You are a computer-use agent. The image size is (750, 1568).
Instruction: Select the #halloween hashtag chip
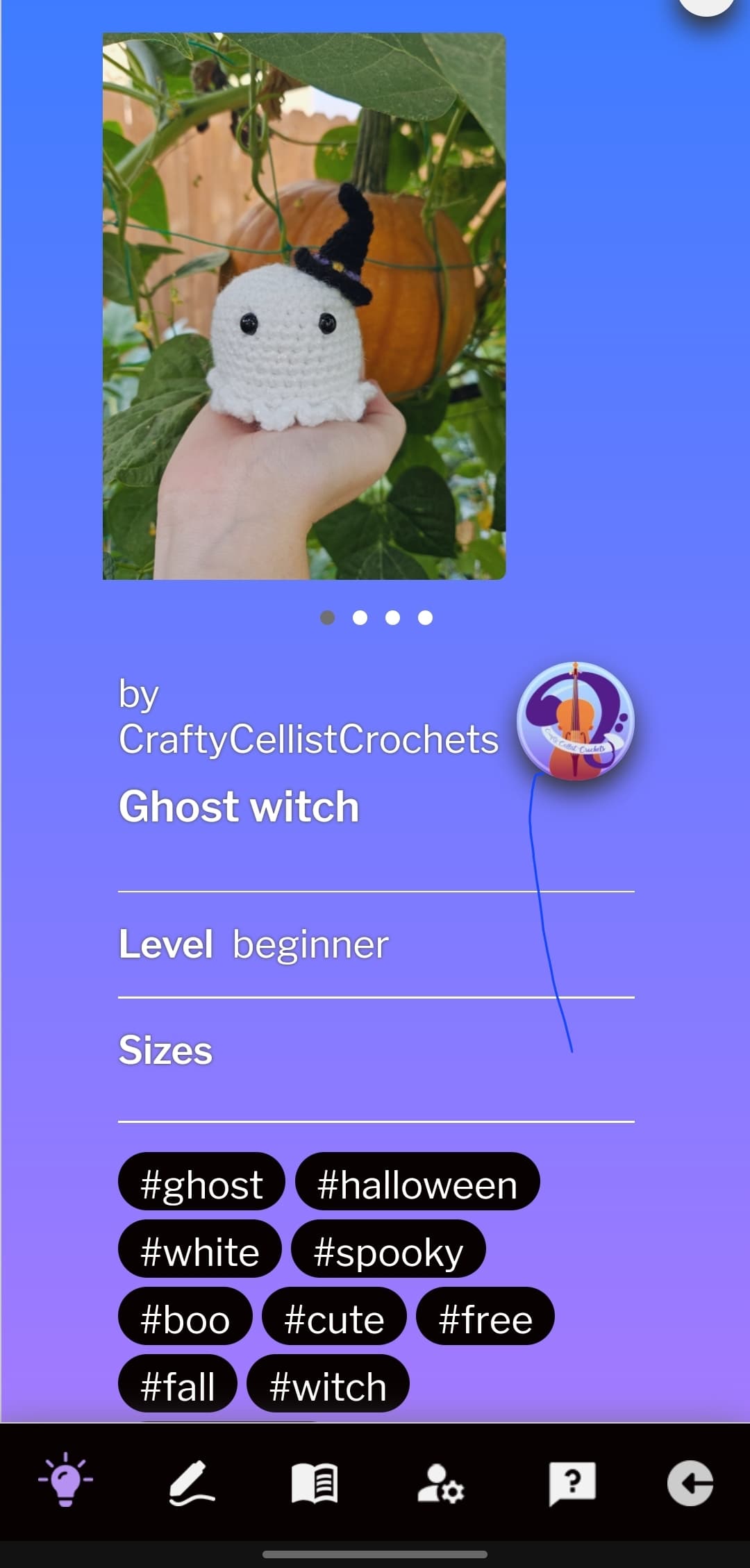(x=417, y=1184)
